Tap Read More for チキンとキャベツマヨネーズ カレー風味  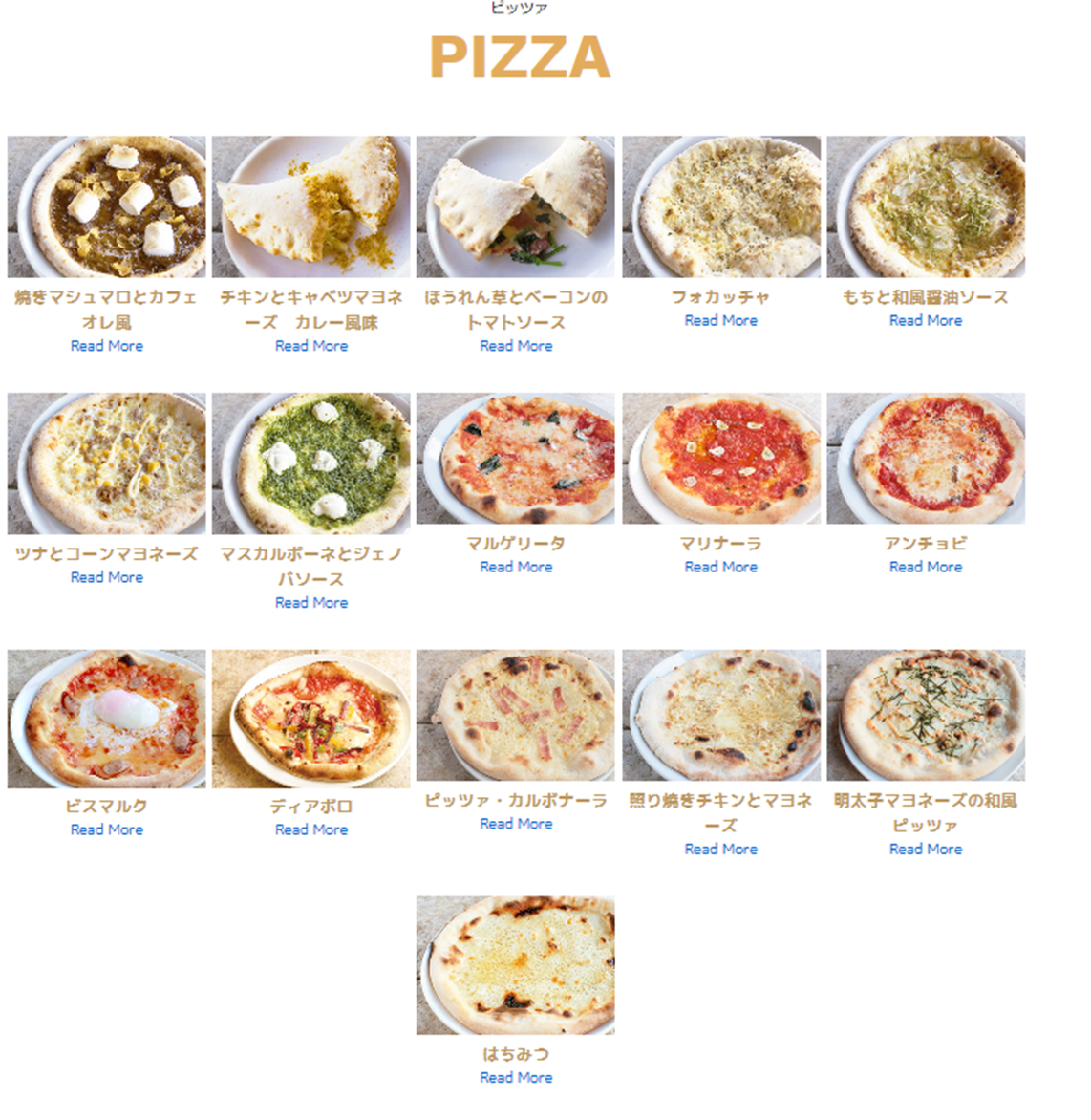click(x=311, y=346)
